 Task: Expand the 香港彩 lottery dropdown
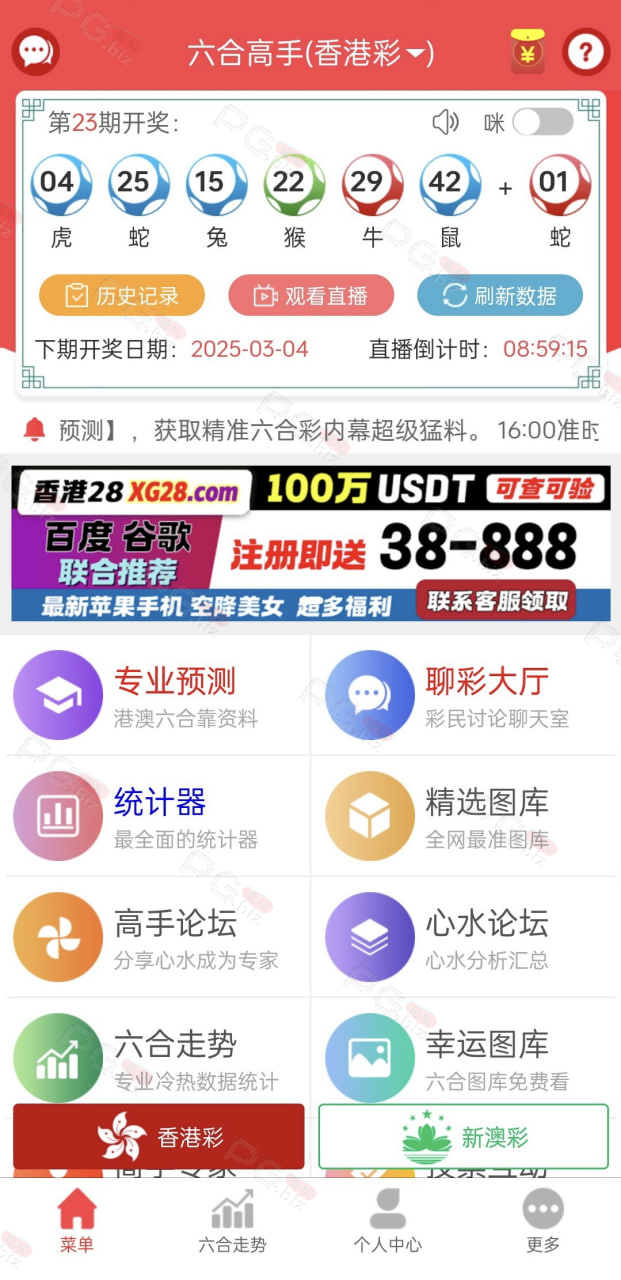pos(310,52)
